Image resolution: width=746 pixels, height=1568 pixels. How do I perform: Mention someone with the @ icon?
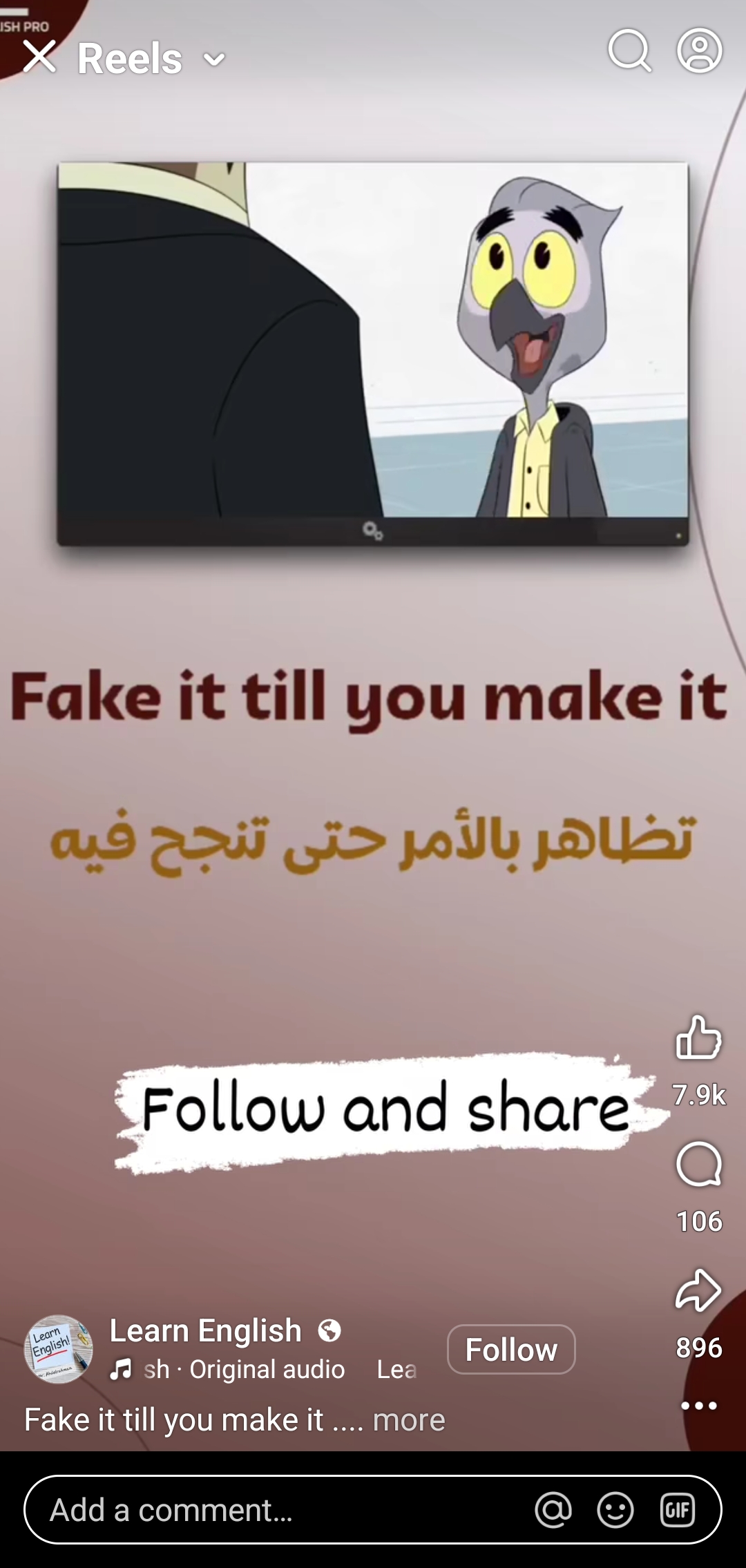553,1510
